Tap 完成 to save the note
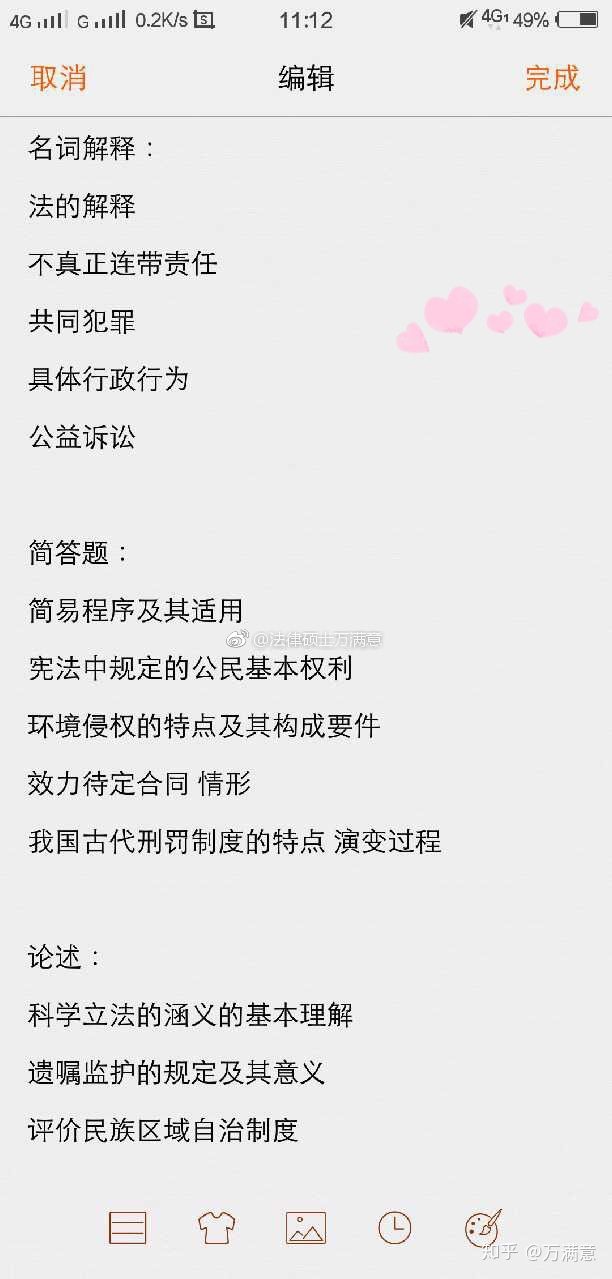The height and width of the screenshot is (1279, 612). [552, 78]
